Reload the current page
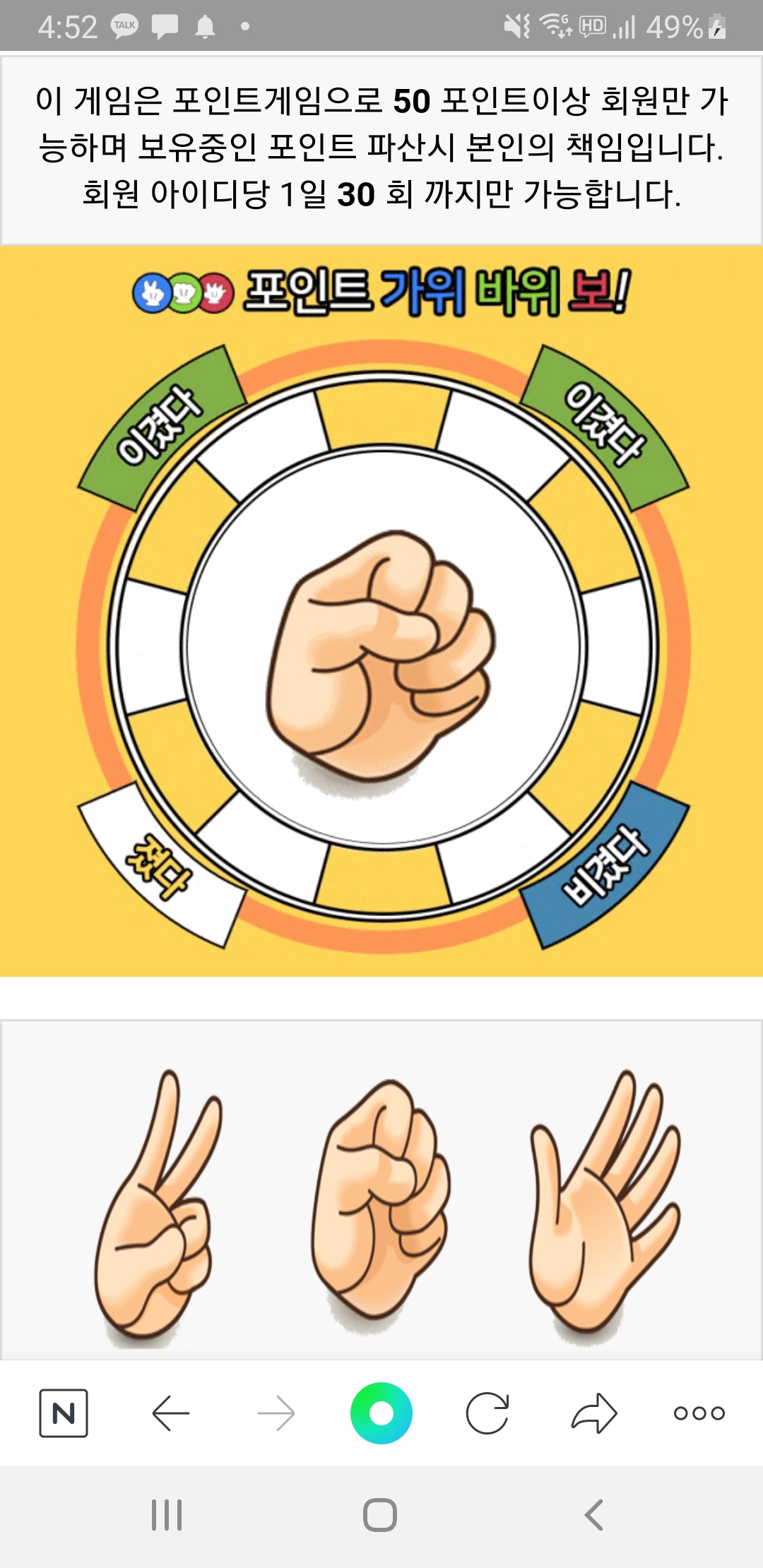This screenshot has height=1568, width=763. (x=487, y=1413)
